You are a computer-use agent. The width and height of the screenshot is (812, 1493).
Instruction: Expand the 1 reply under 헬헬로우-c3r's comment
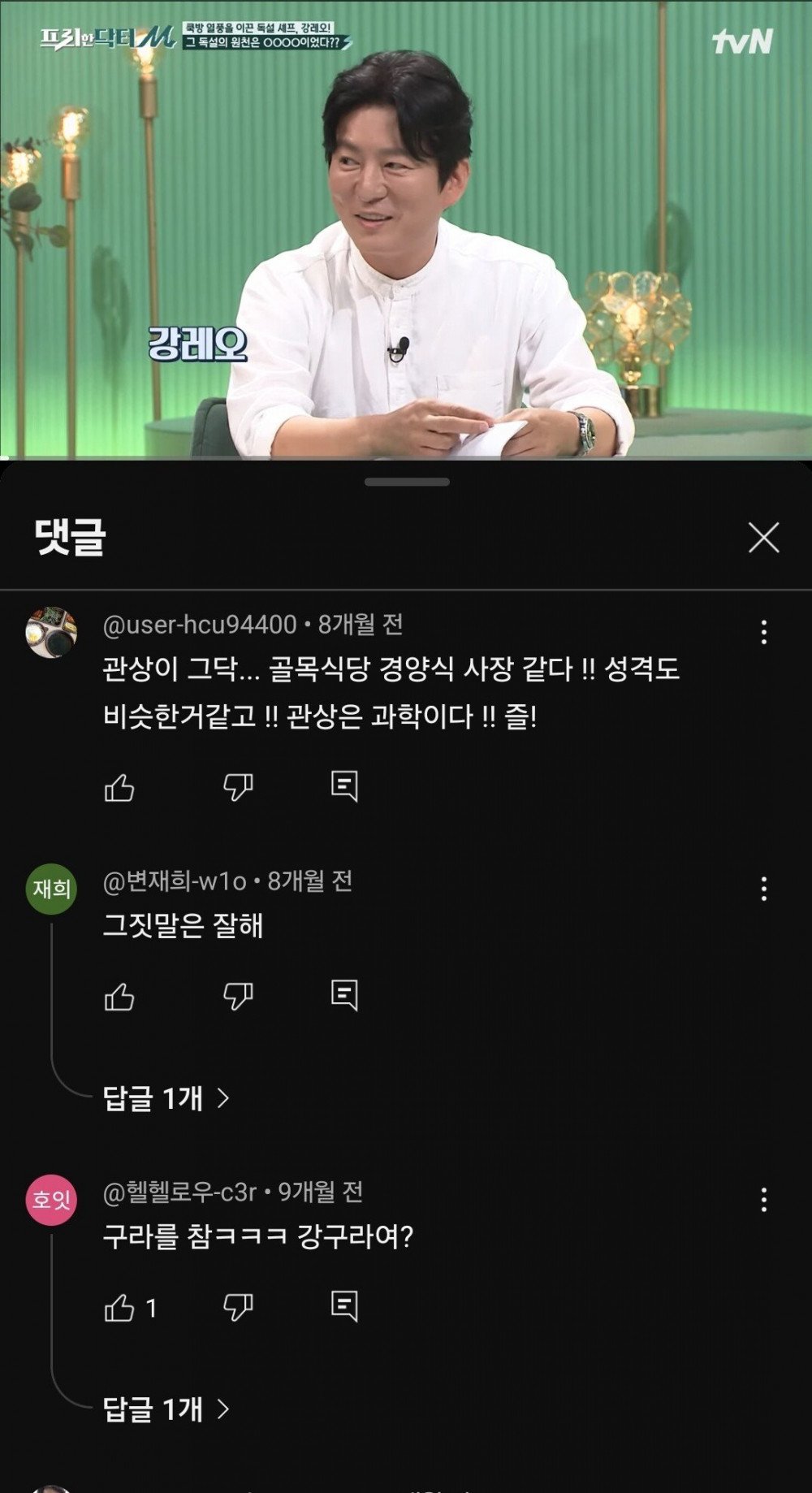tap(166, 1409)
